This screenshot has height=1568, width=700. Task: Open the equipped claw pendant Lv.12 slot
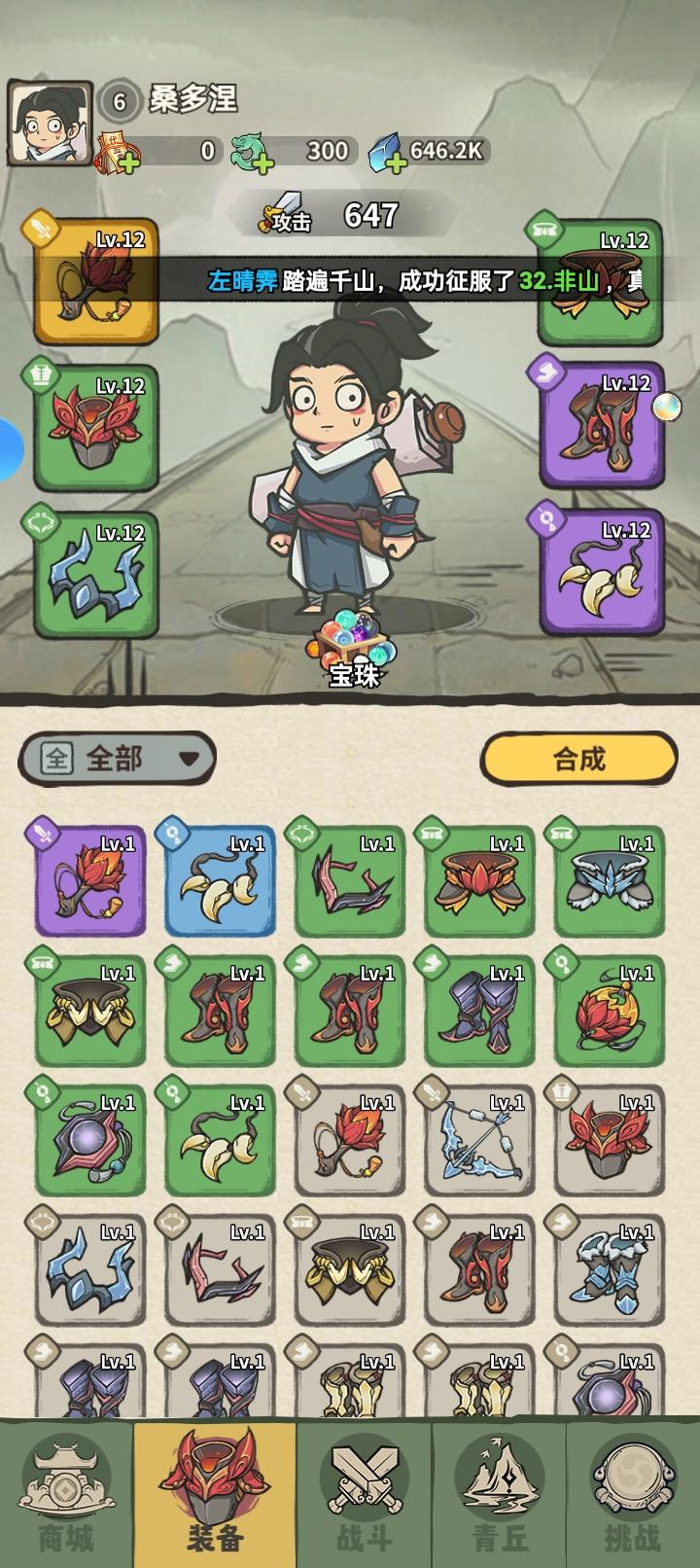(x=603, y=573)
